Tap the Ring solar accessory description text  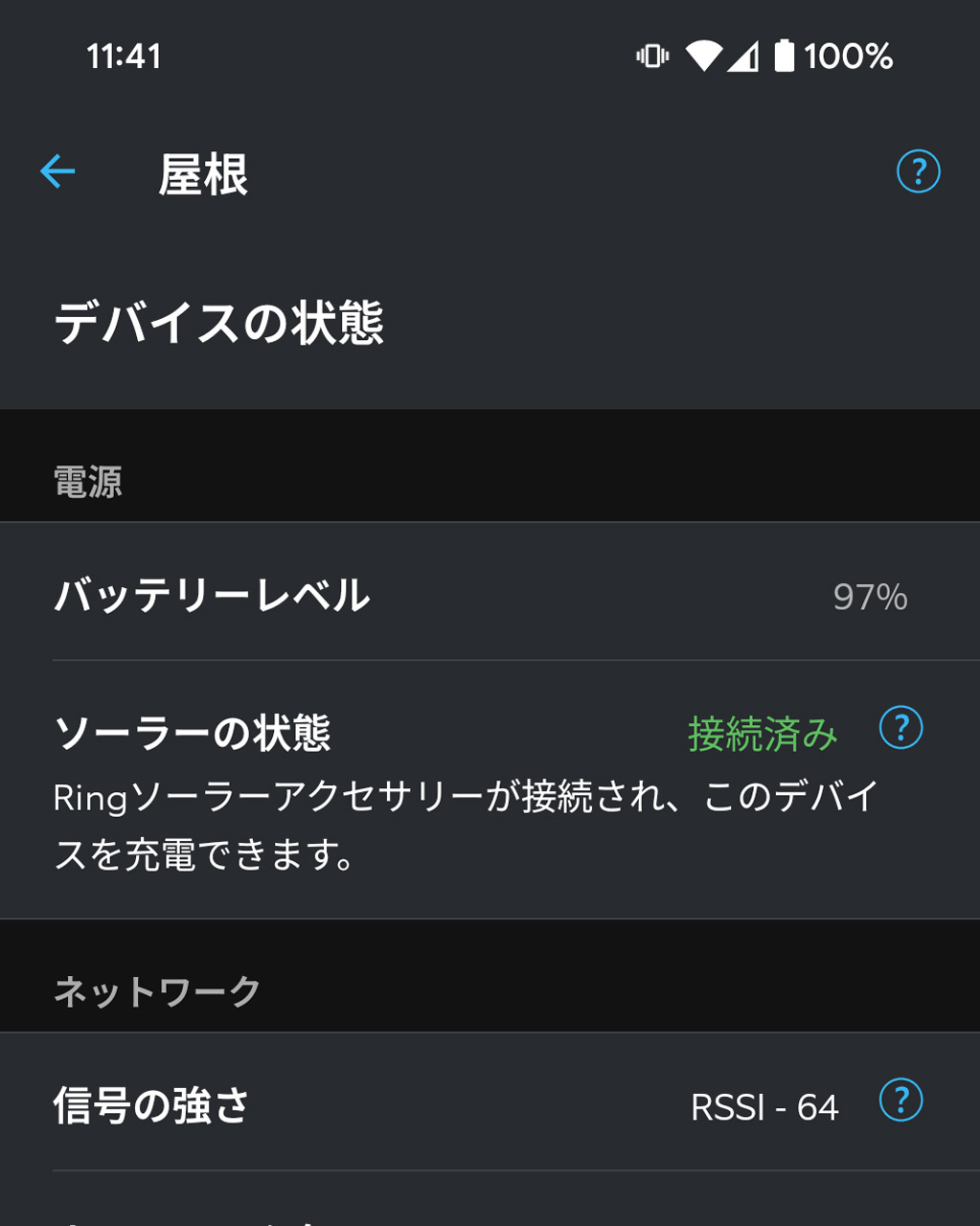click(466, 826)
